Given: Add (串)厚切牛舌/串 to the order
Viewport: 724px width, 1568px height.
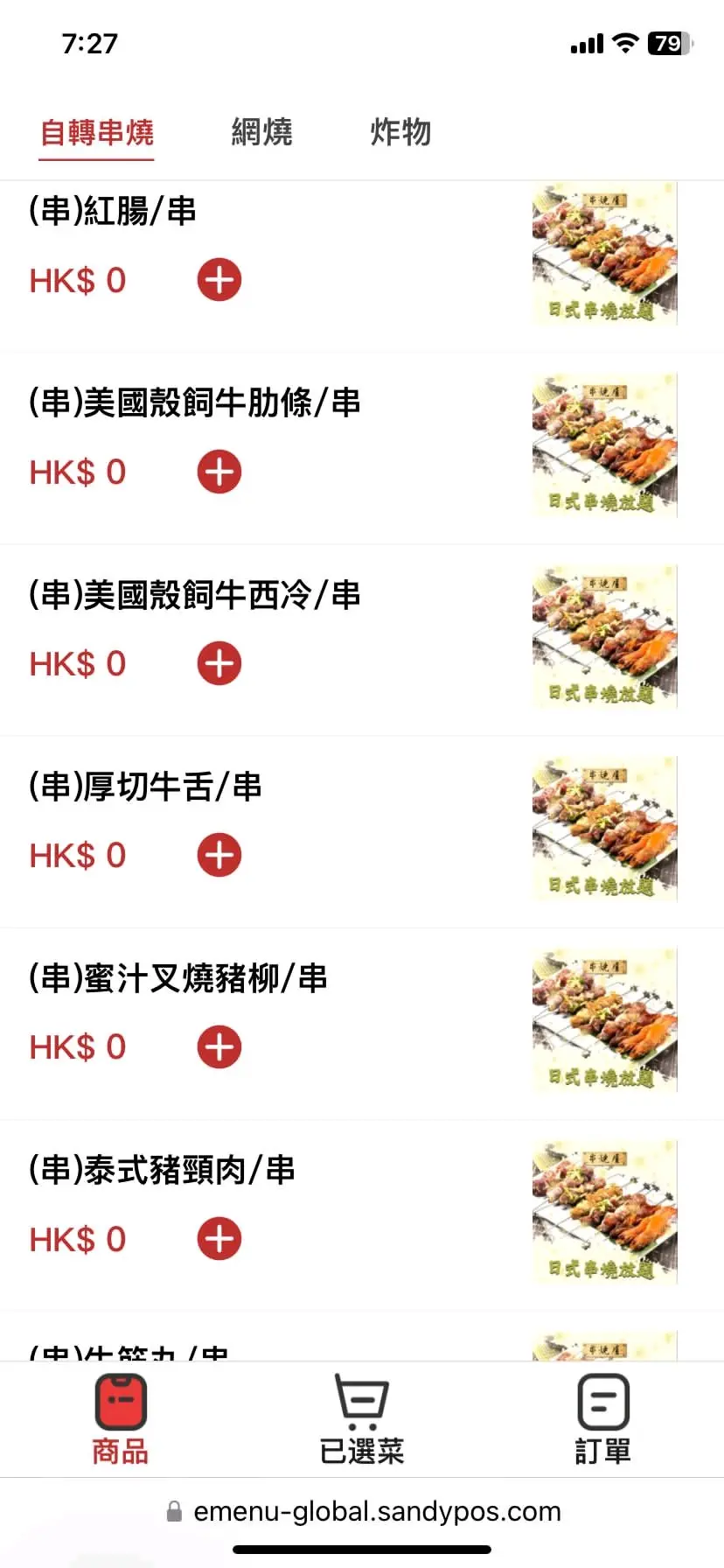Looking at the screenshot, I should [219, 855].
